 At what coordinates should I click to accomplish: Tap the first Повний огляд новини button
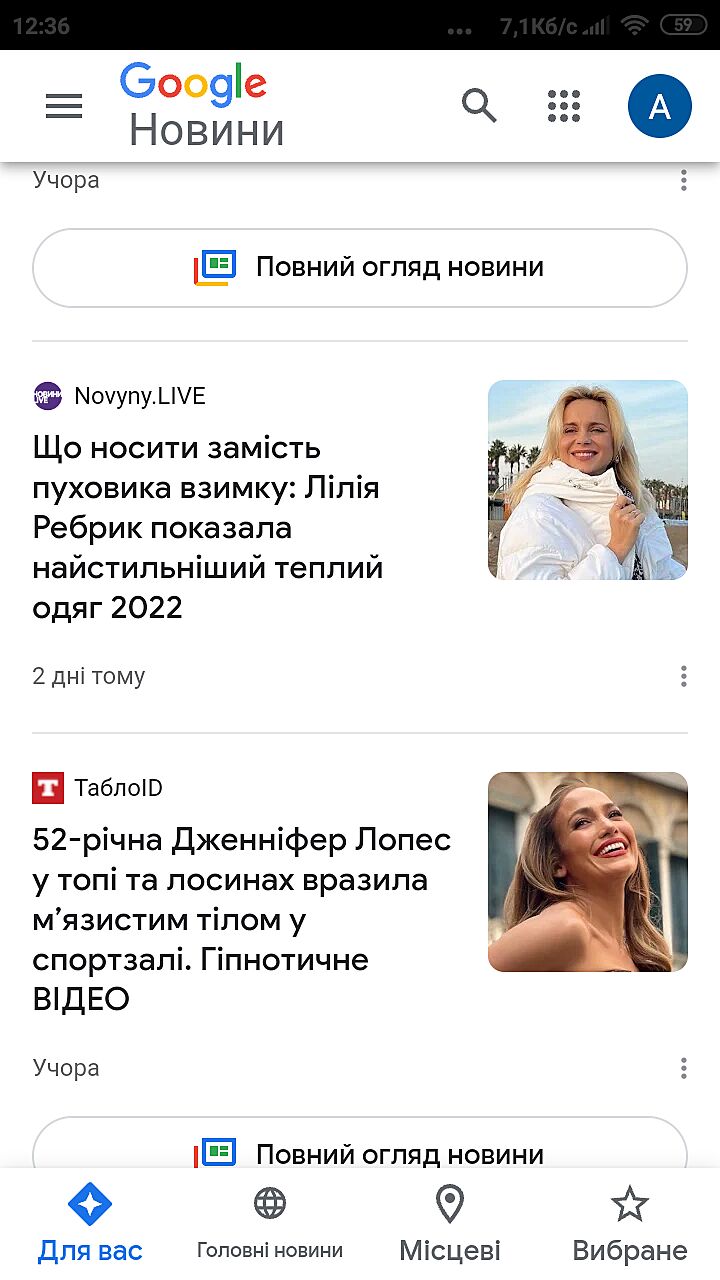(x=360, y=268)
